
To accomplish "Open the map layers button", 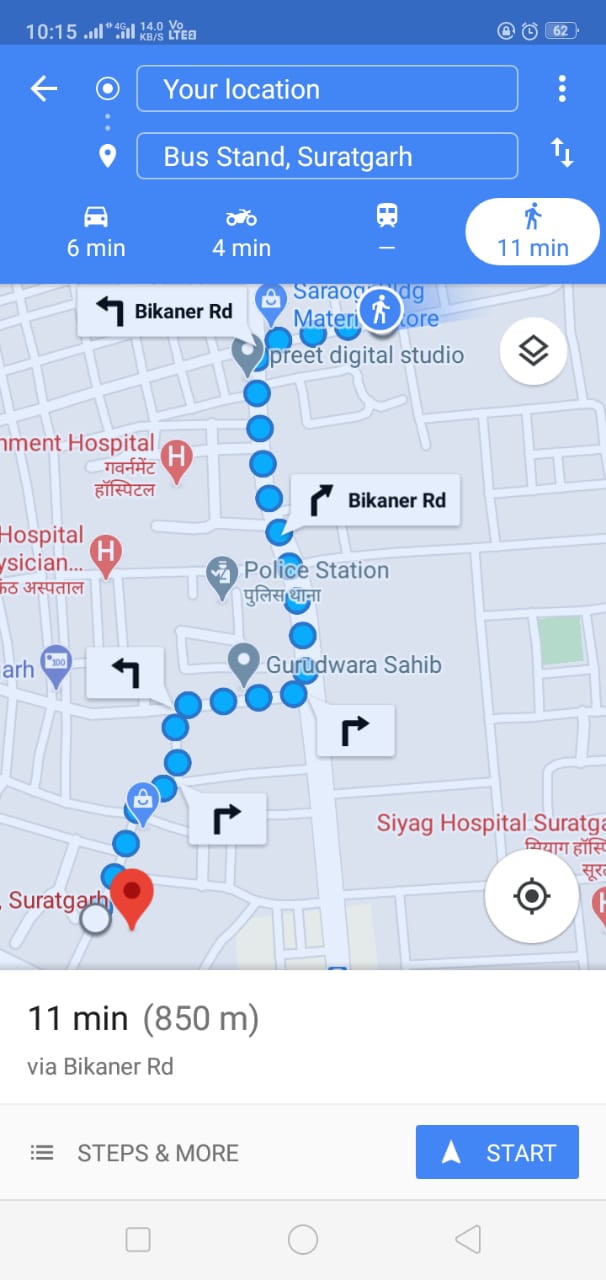I will coord(533,351).
